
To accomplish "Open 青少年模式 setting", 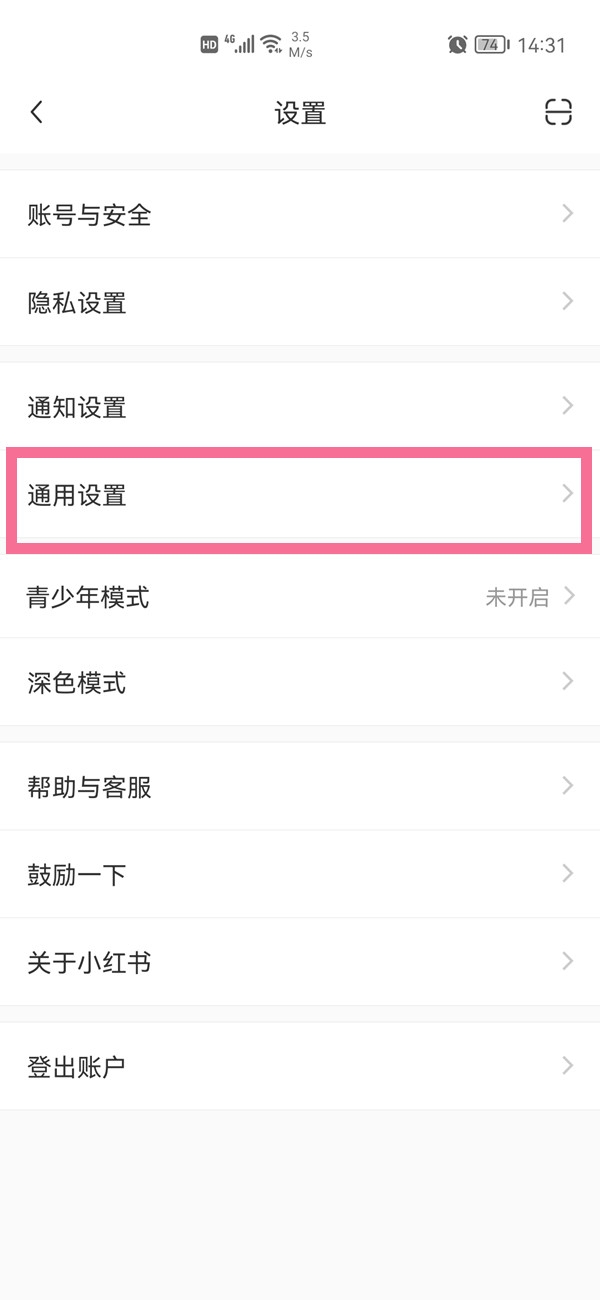I will click(300, 597).
